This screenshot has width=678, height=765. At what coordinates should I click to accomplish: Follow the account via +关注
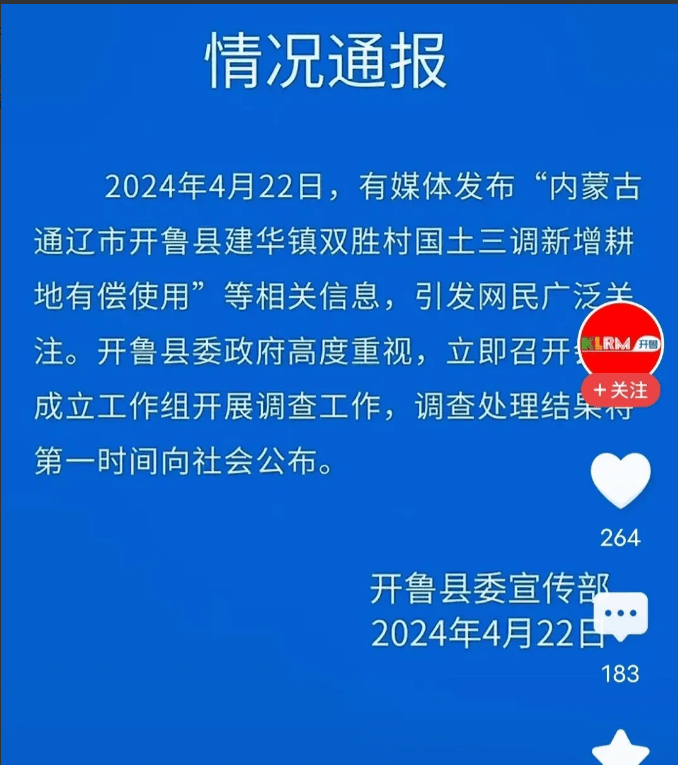(620, 390)
